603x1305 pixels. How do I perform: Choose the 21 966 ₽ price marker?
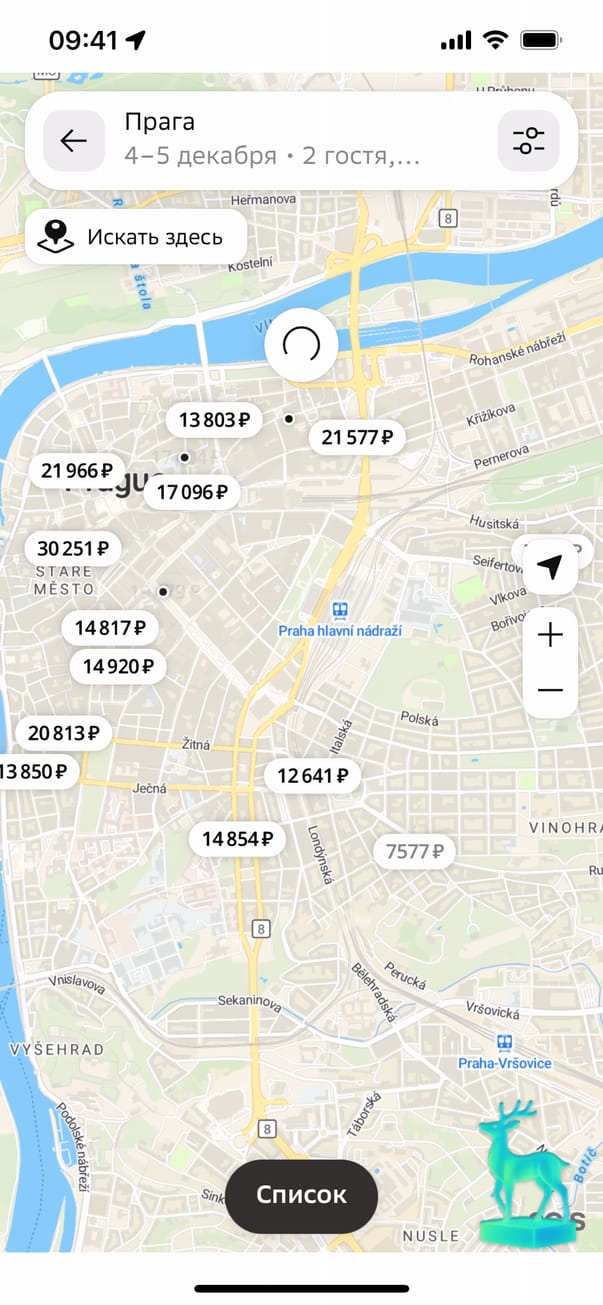[76, 470]
